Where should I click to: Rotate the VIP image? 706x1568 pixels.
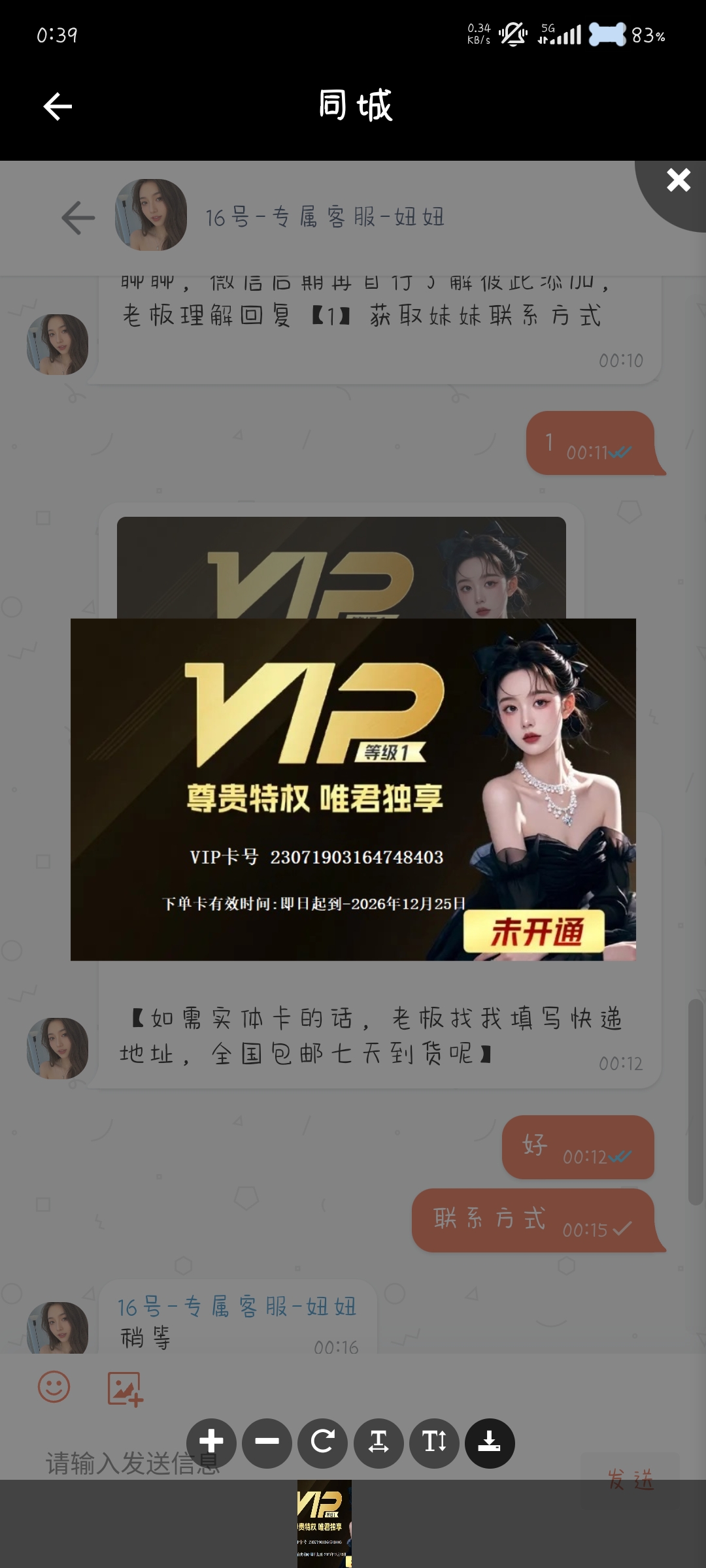click(x=322, y=1443)
